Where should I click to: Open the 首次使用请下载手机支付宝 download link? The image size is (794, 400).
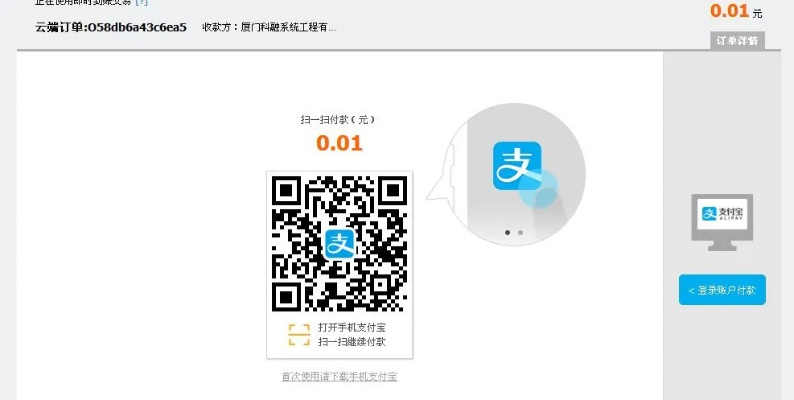339,377
